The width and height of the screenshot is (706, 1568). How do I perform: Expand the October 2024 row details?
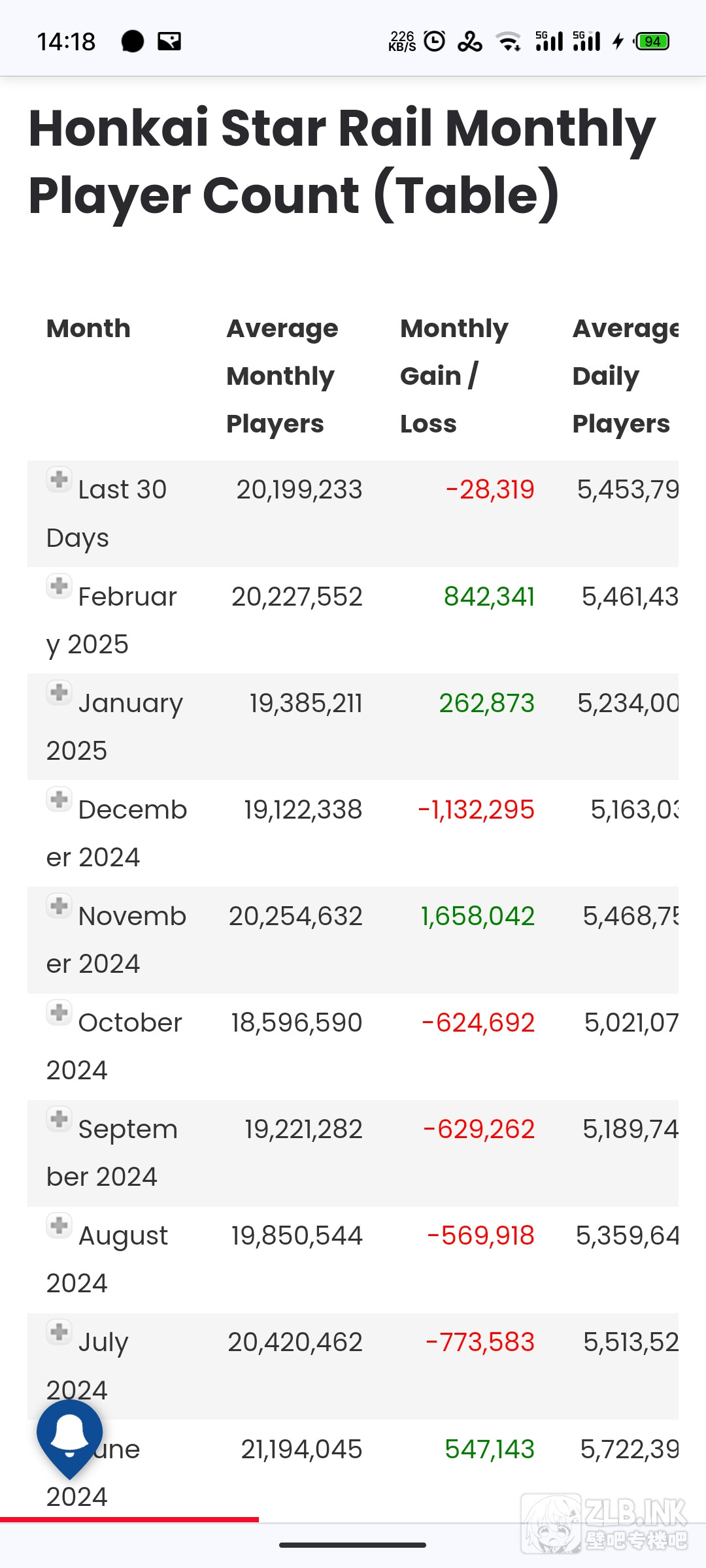59,1012
